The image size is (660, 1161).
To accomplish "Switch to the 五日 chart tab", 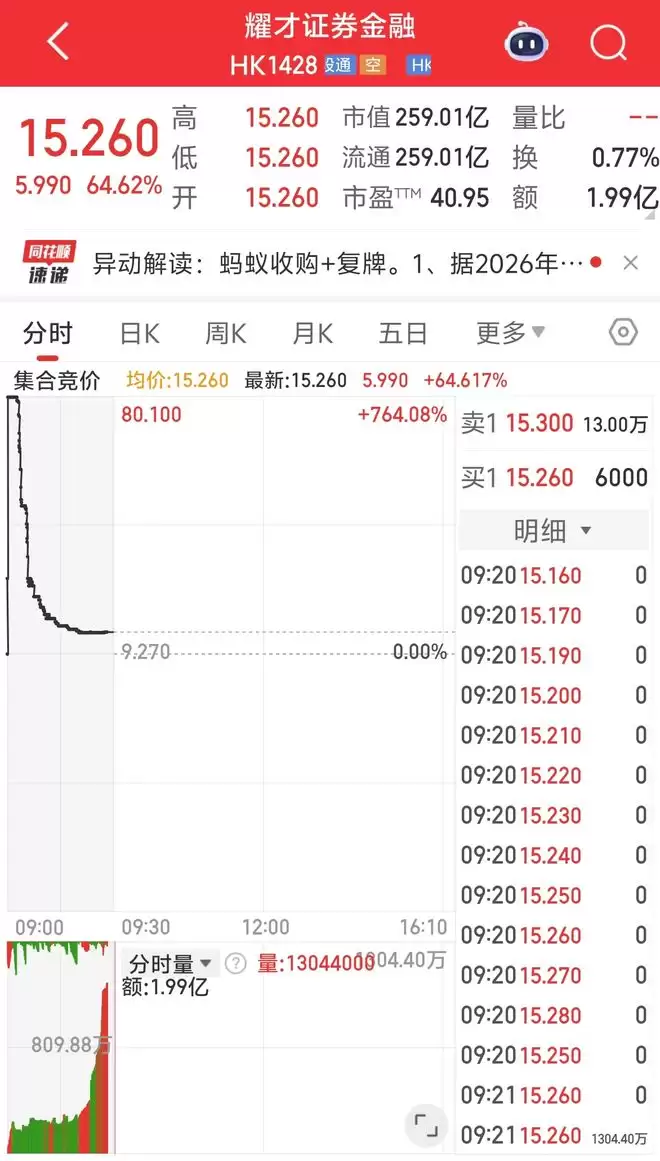I will [403, 333].
